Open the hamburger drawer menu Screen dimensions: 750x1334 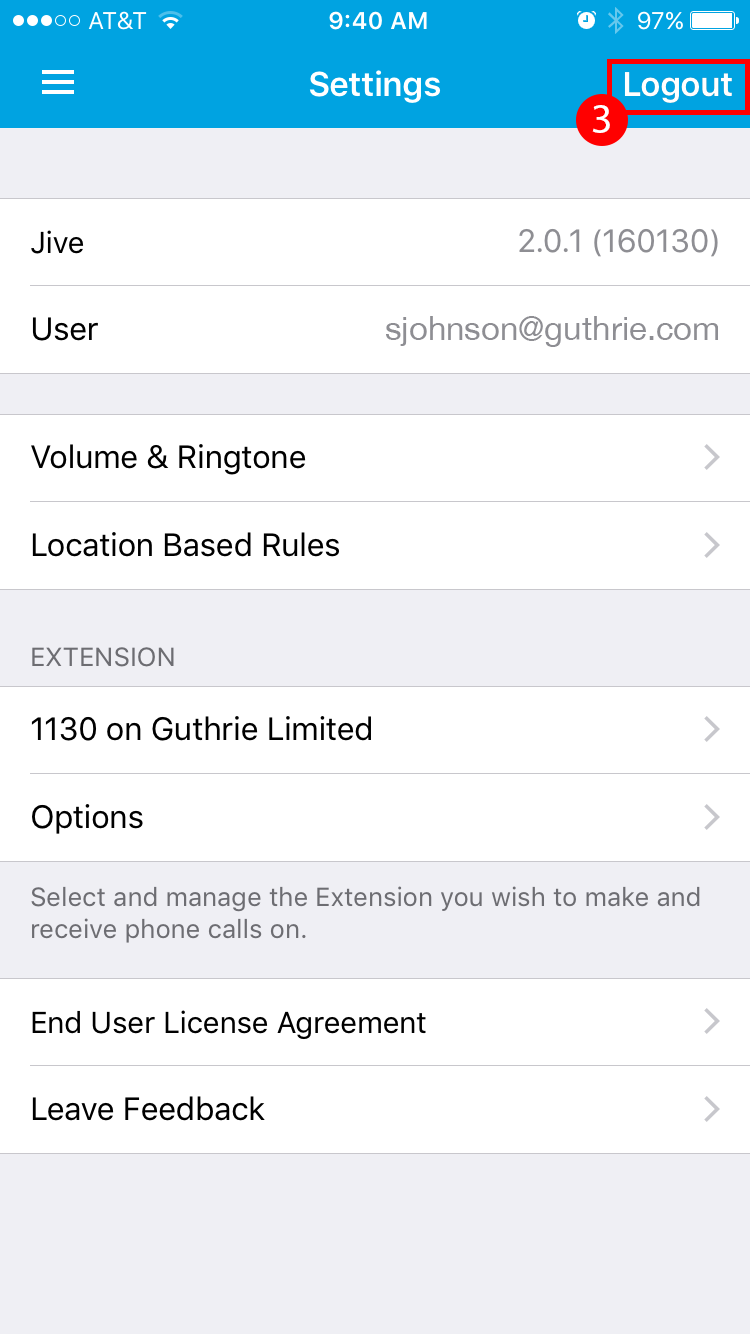click(x=58, y=84)
